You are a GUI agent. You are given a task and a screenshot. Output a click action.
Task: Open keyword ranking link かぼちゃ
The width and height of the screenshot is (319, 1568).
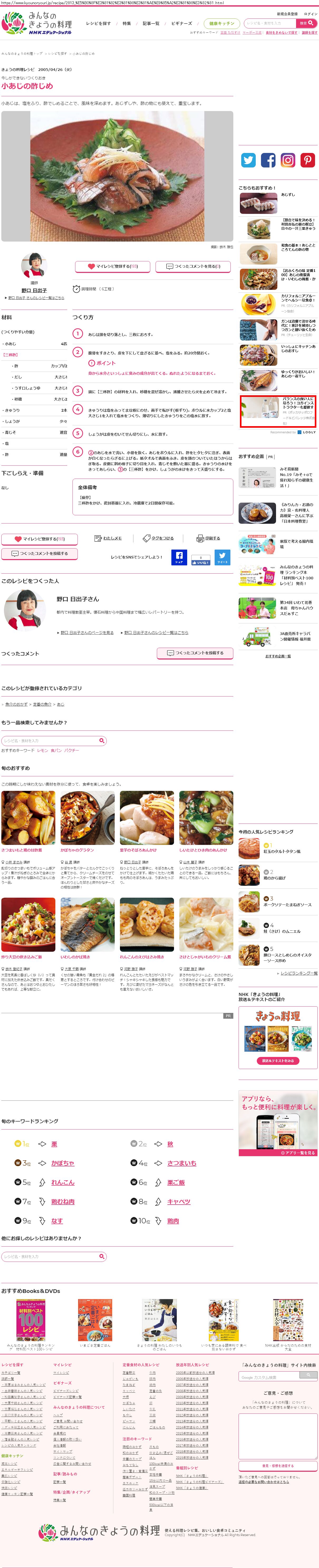[x=63, y=1163]
